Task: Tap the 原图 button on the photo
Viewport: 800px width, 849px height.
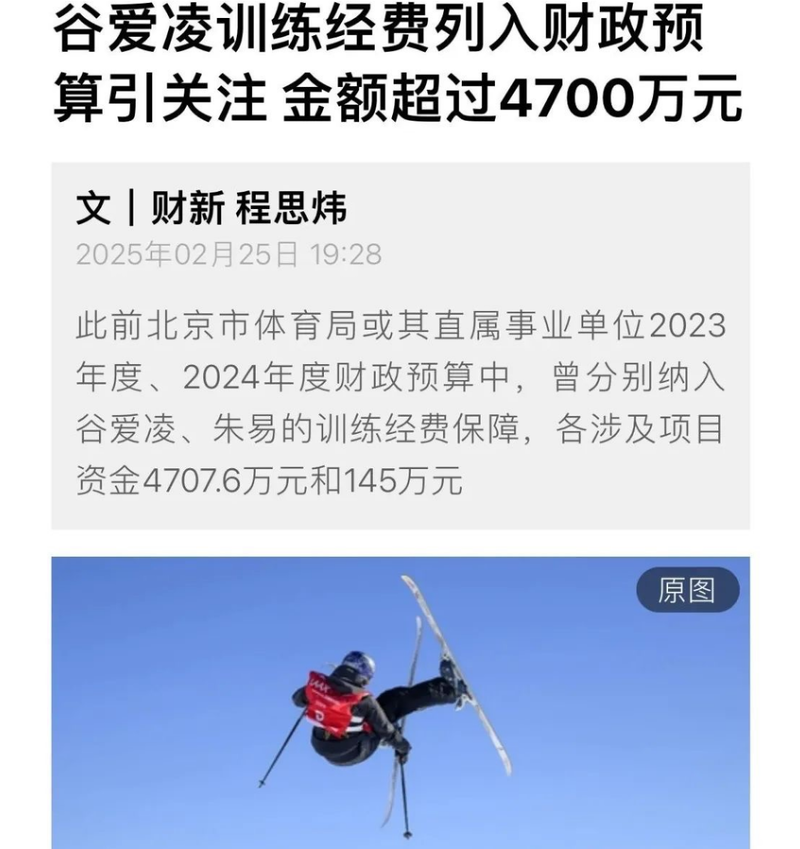Action: (x=687, y=590)
